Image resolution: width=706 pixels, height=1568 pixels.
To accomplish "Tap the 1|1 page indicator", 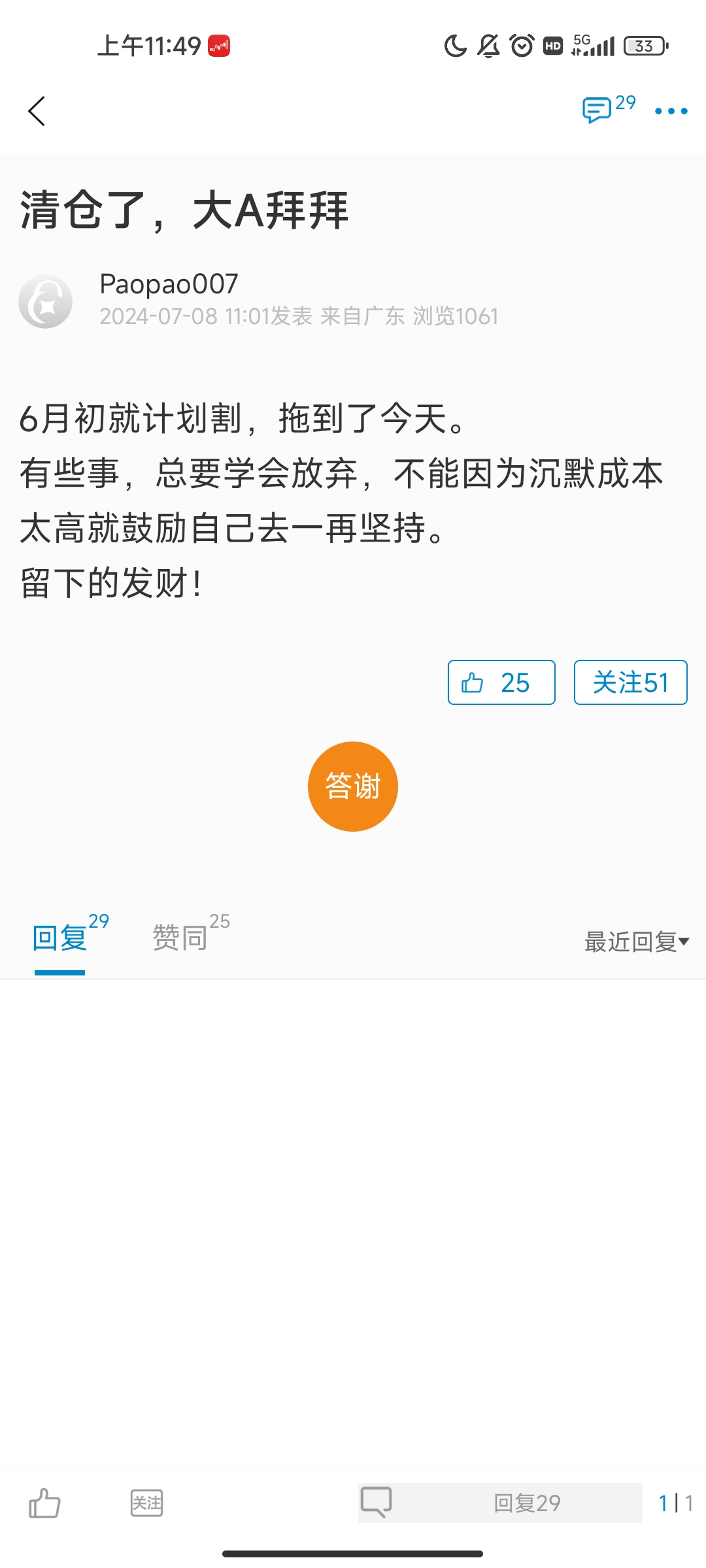I will (x=675, y=1503).
